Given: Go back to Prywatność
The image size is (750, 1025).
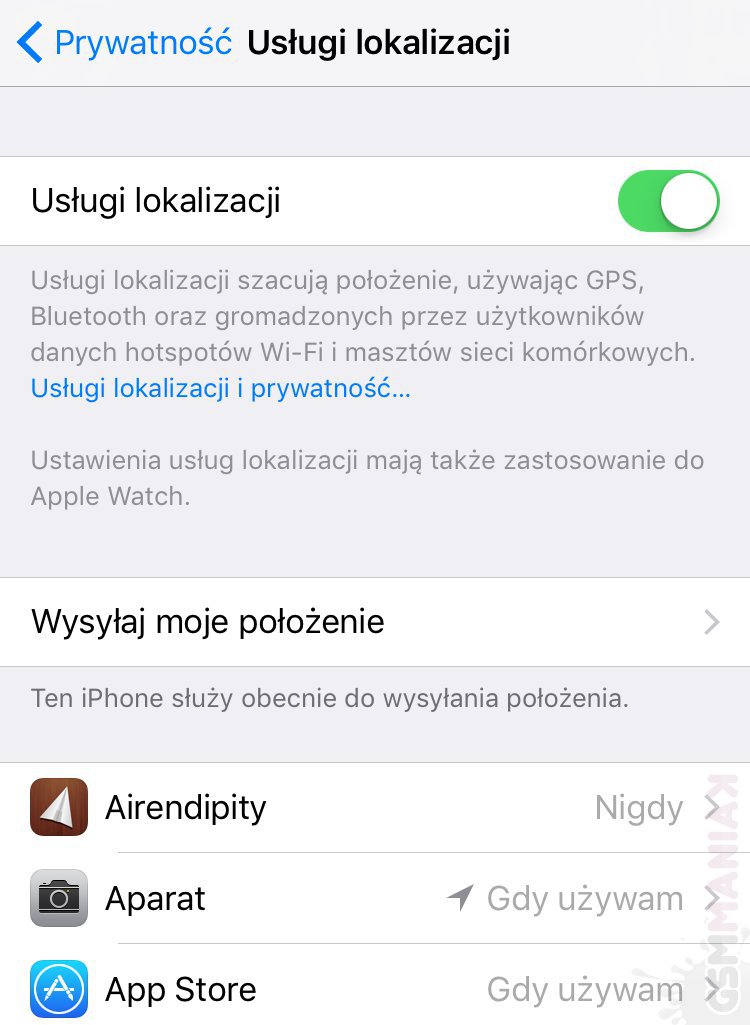Looking at the screenshot, I should pyautogui.click(x=125, y=43).
